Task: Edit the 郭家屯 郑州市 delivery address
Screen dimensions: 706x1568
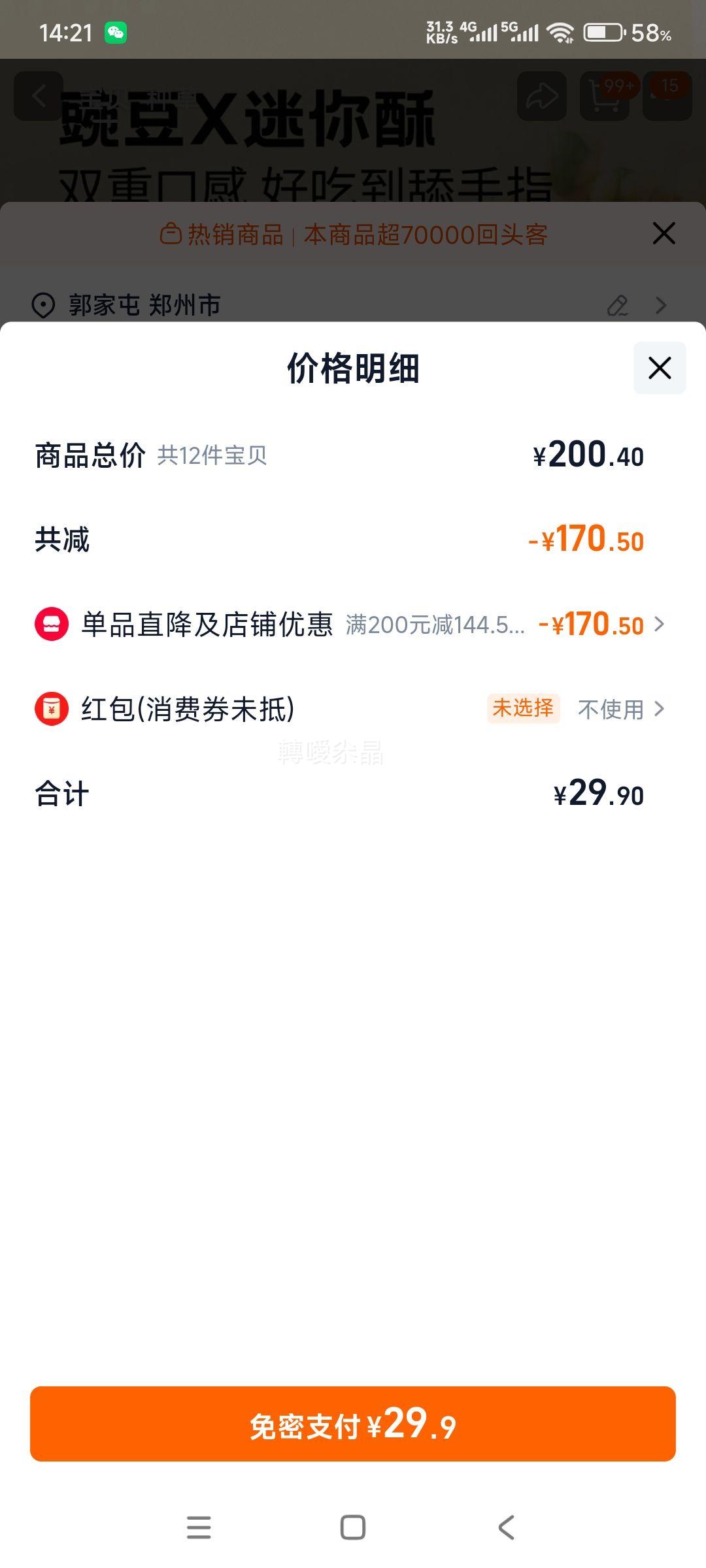Action: 618,305
